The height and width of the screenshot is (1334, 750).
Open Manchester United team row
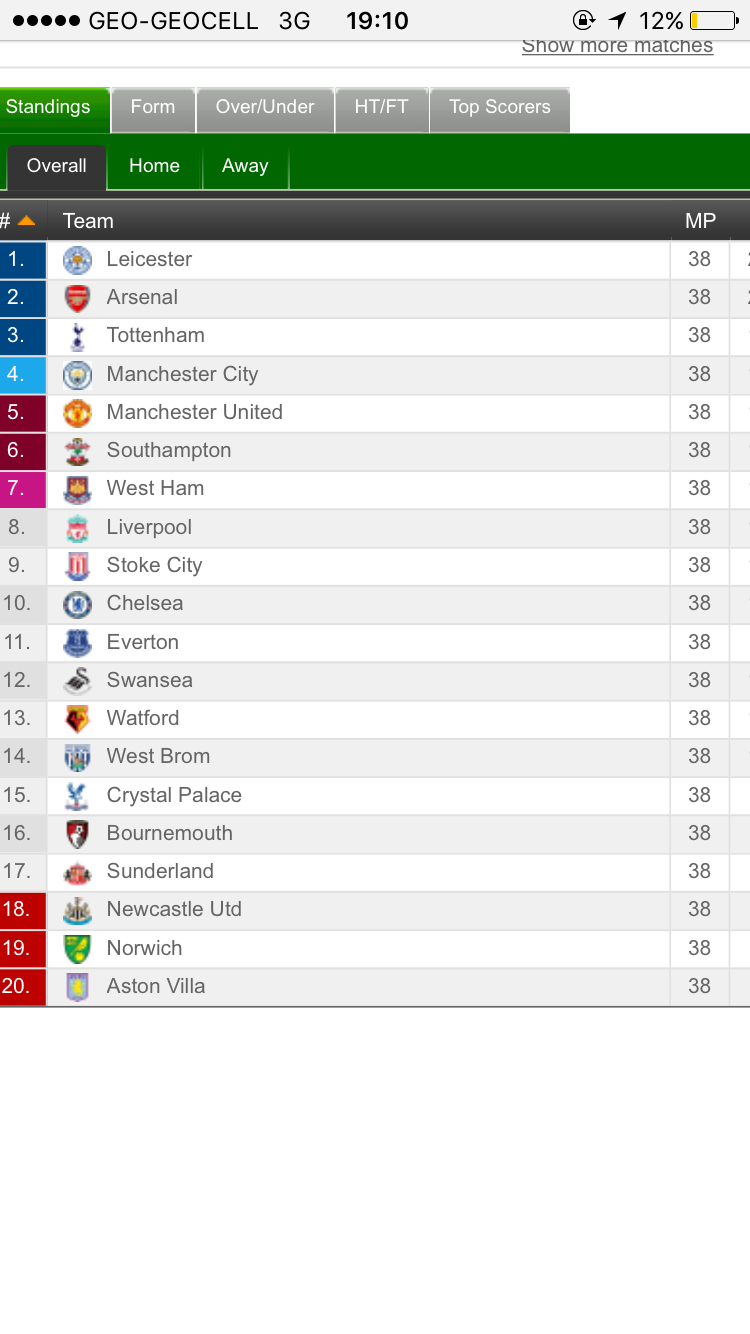tap(194, 413)
